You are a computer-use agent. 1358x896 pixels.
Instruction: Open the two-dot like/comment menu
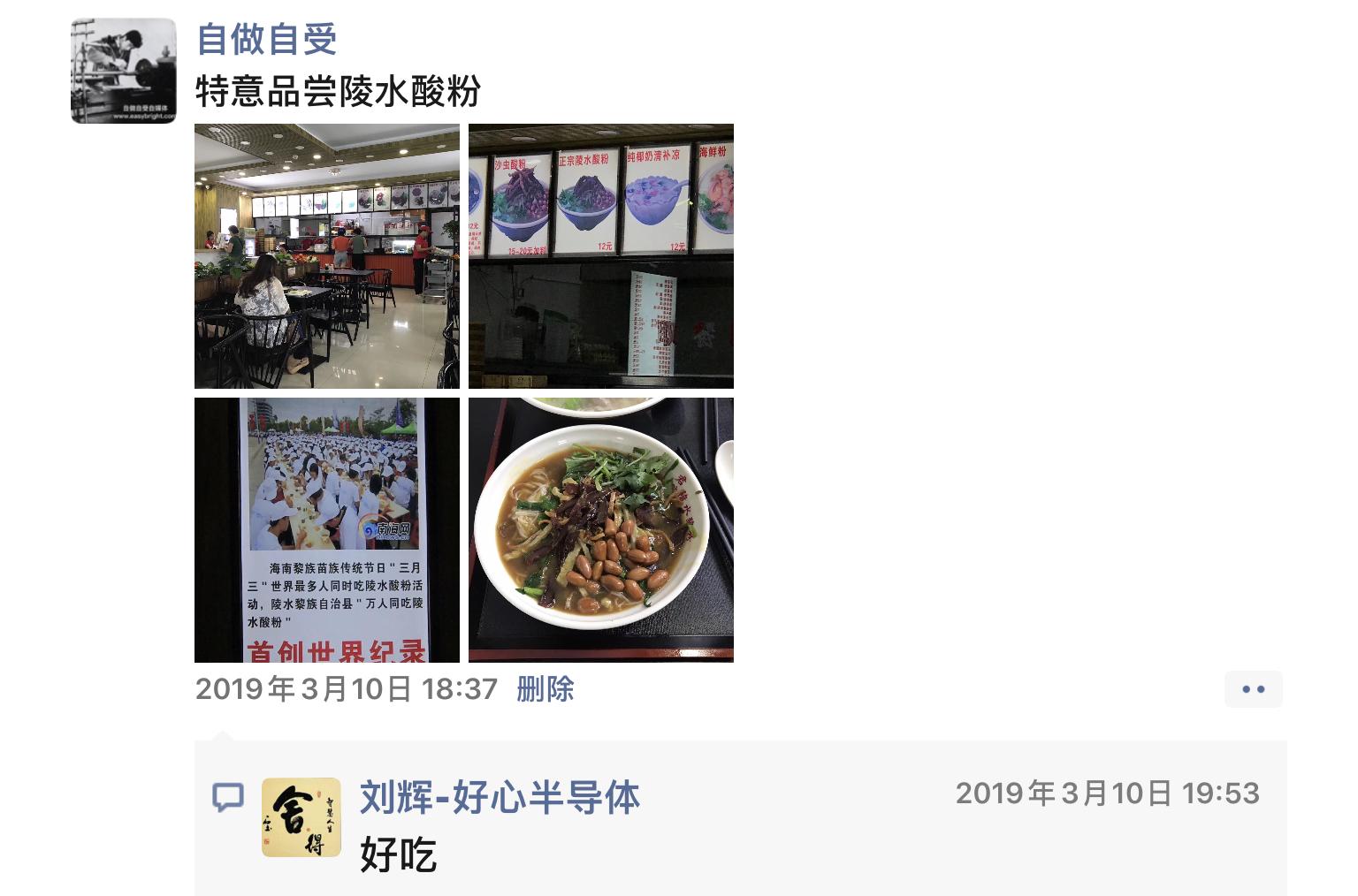(1253, 689)
